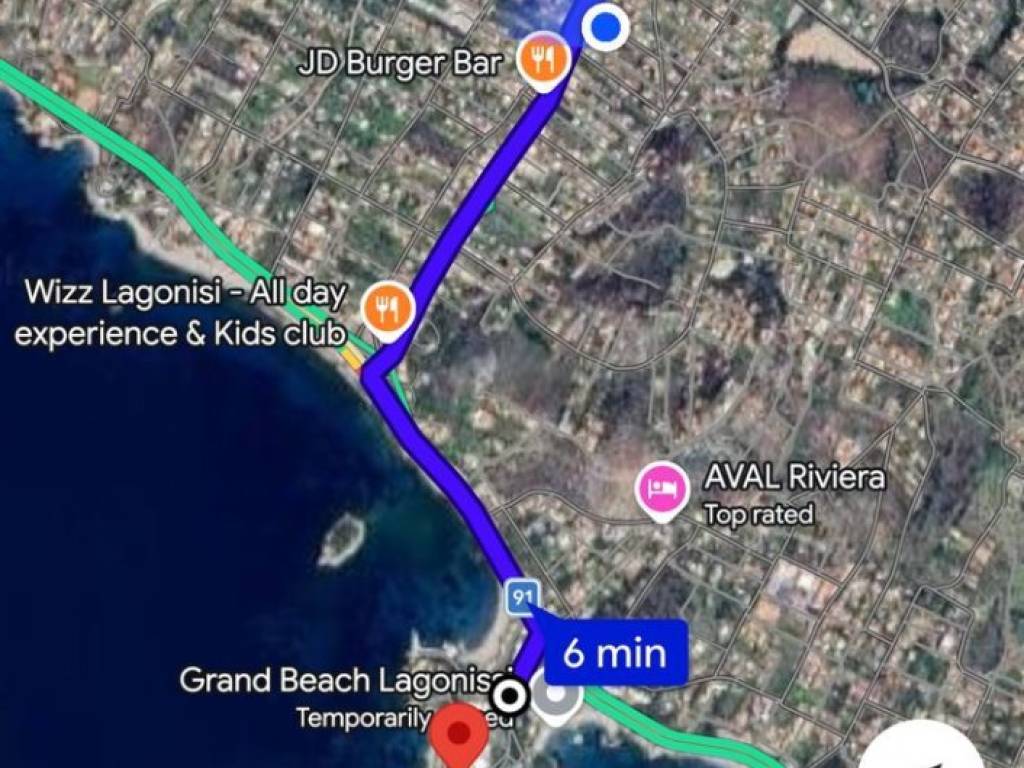1024x768 pixels.
Task: Open the AVAL Riviera hotel marker
Action: coord(664,490)
